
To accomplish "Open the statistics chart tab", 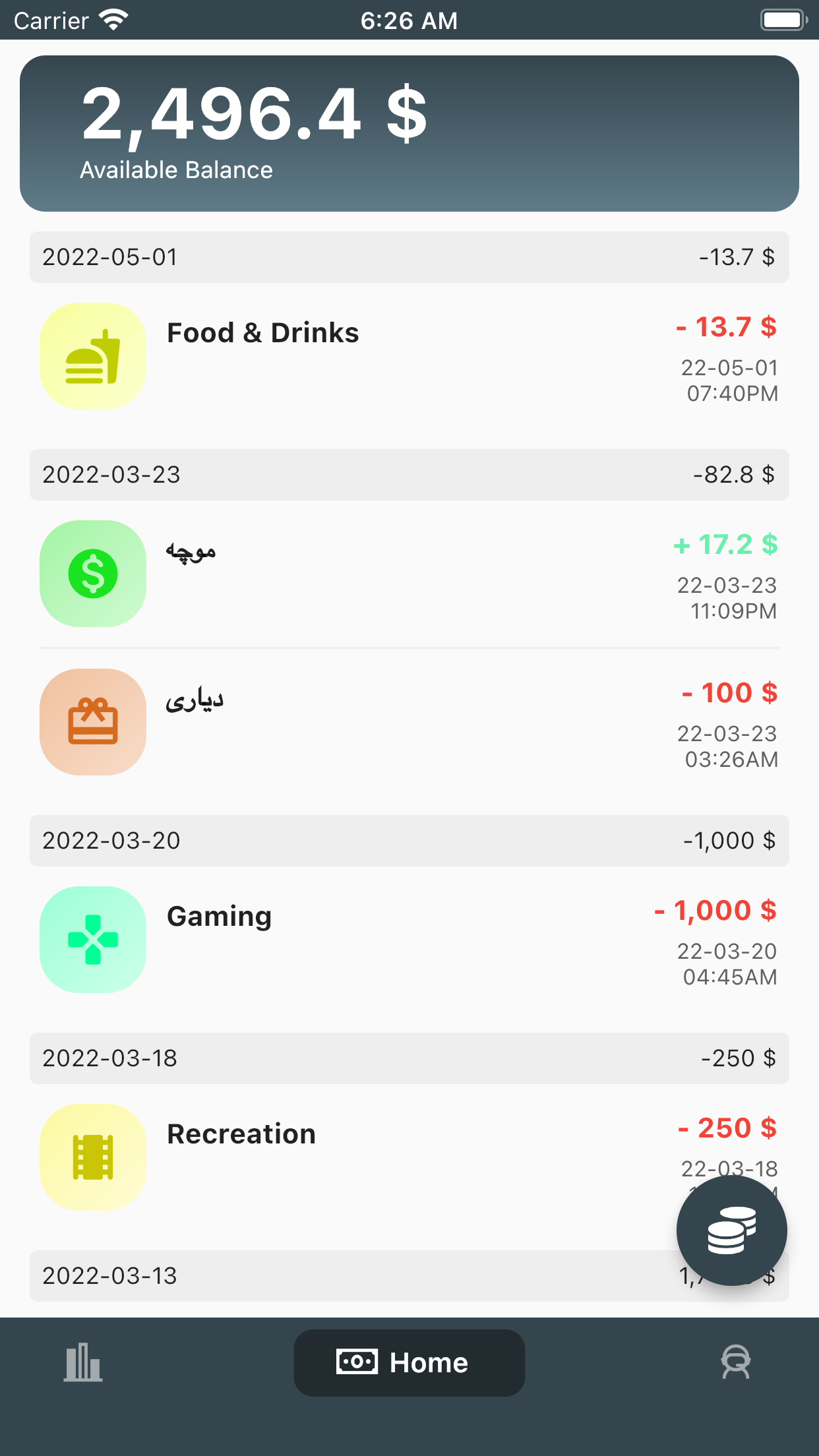I will tap(83, 1362).
